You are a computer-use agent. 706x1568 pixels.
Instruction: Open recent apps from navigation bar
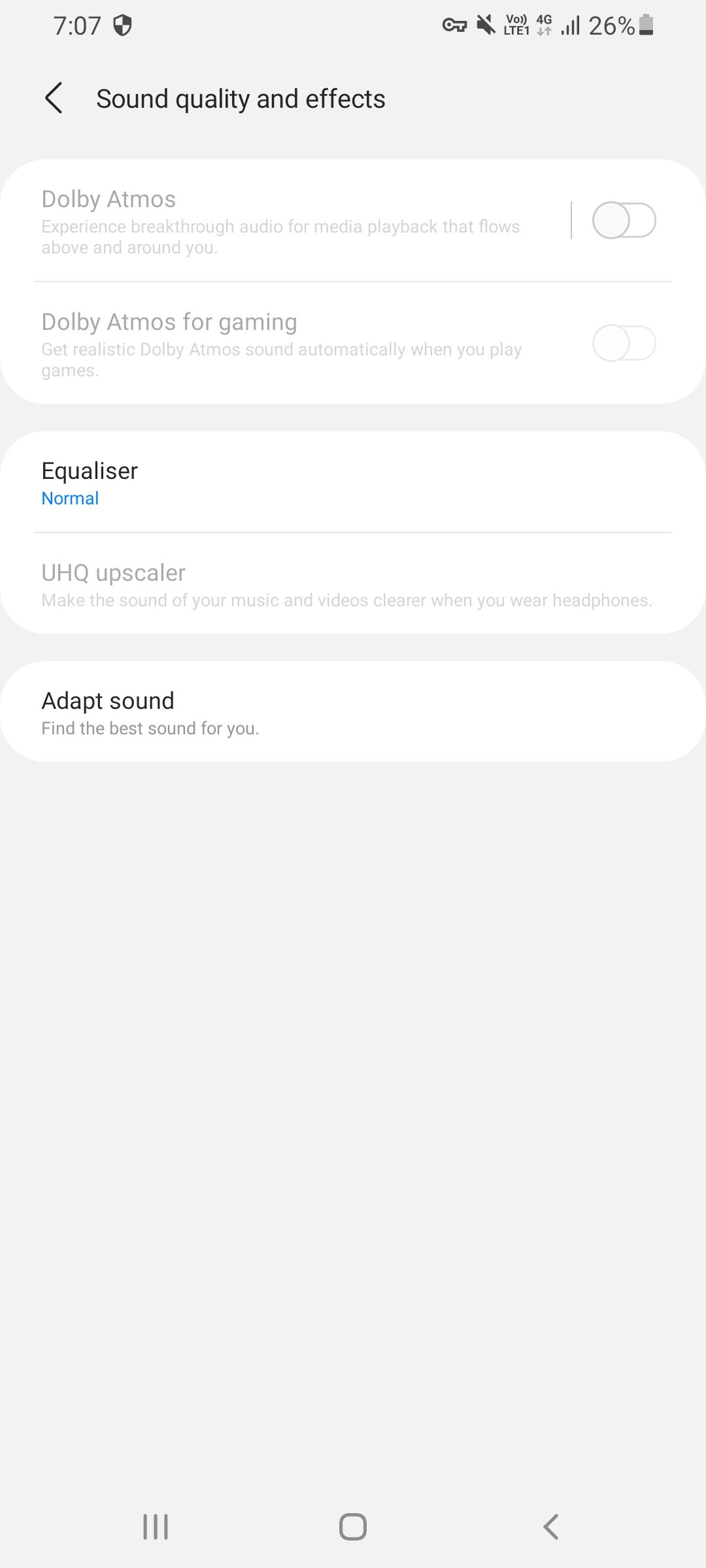coord(156,1527)
